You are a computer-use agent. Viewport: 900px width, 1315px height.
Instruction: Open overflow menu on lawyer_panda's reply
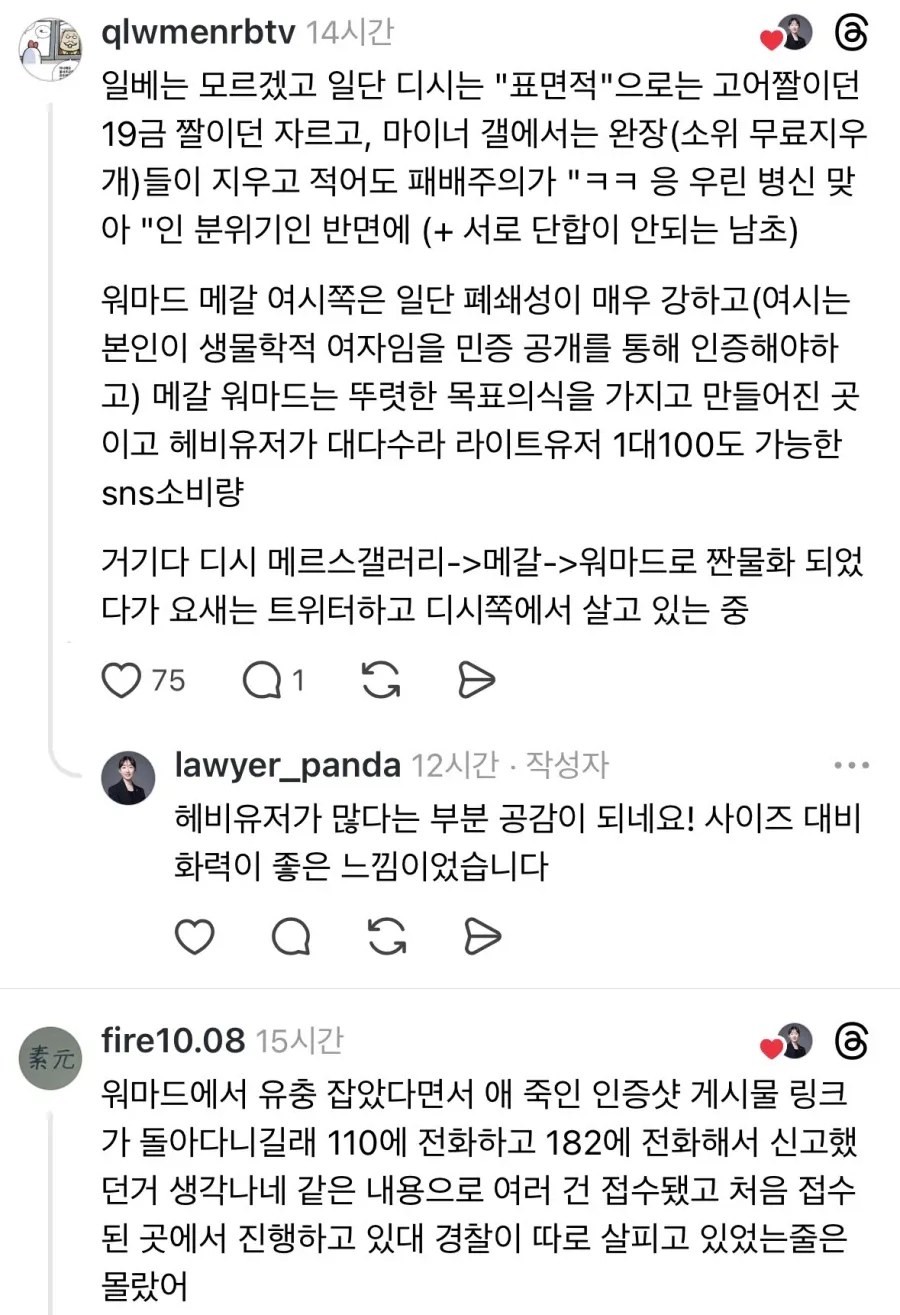[851, 766]
